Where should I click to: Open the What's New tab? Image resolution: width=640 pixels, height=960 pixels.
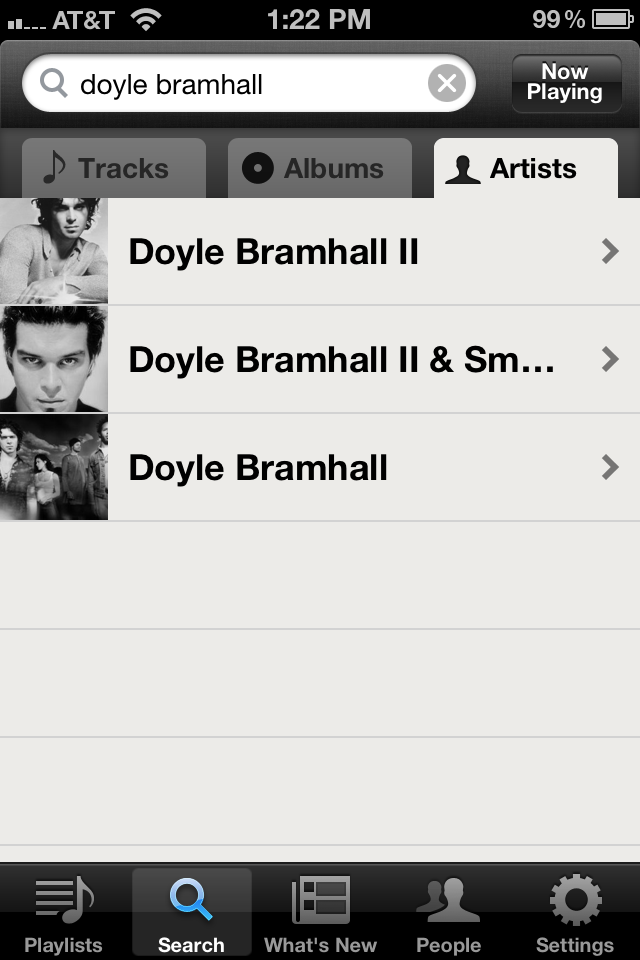(x=320, y=913)
